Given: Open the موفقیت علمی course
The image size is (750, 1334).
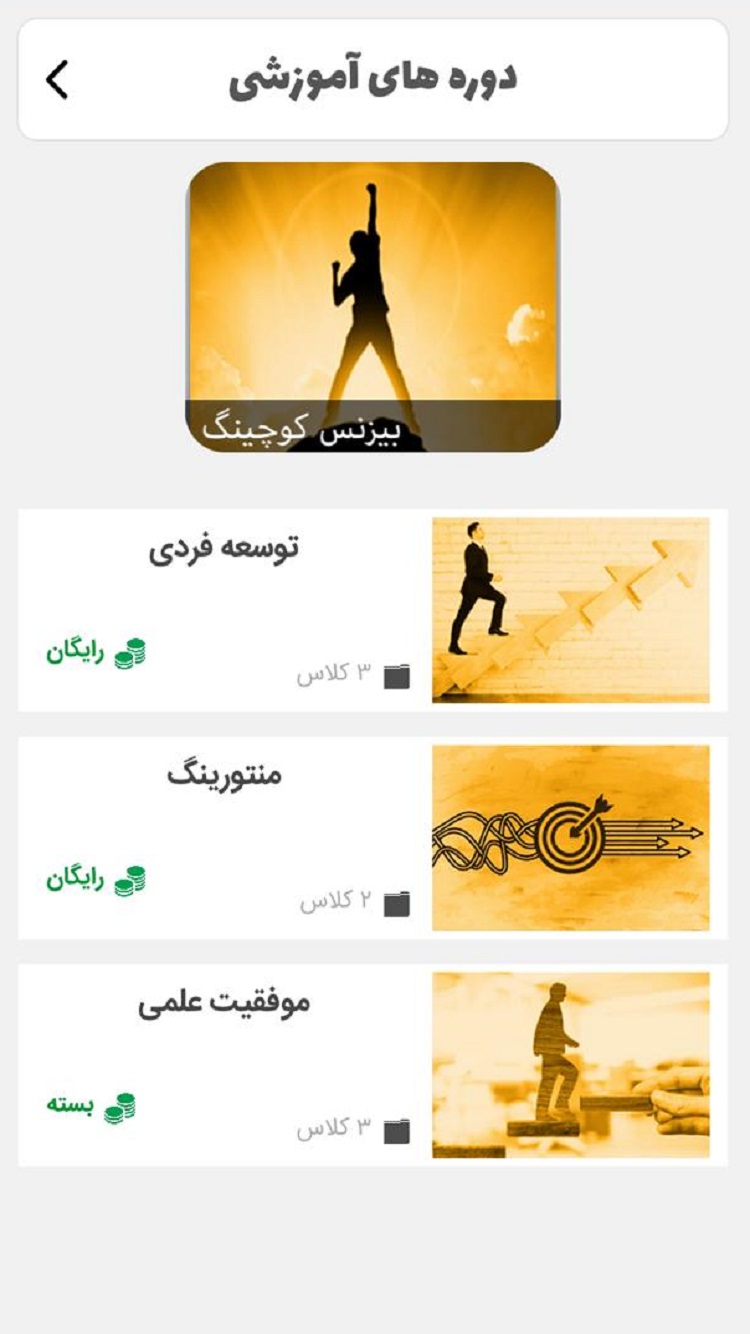Looking at the screenshot, I should click(x=372, y=1065).
